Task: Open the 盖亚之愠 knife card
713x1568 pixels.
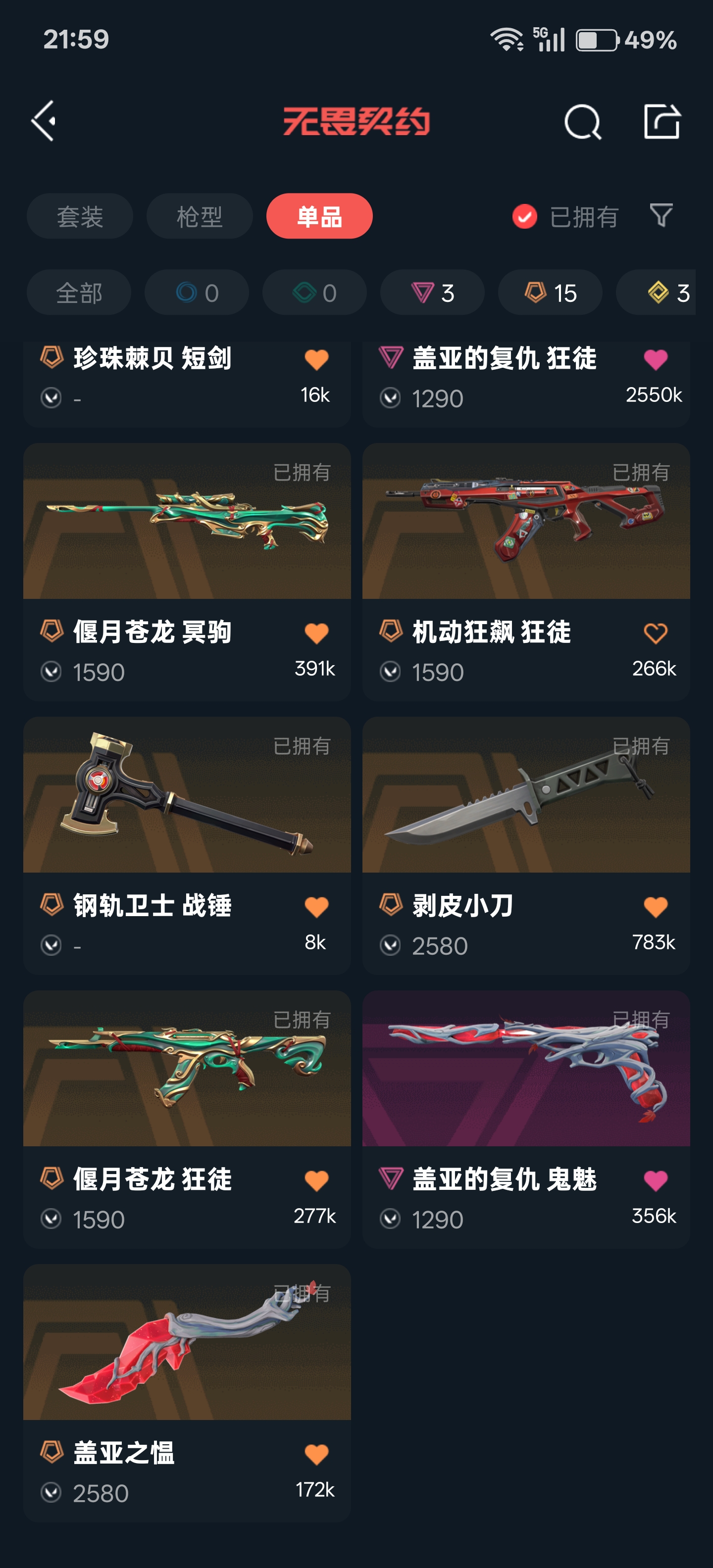Action: pyautogui.click(x=187, y=1393)
